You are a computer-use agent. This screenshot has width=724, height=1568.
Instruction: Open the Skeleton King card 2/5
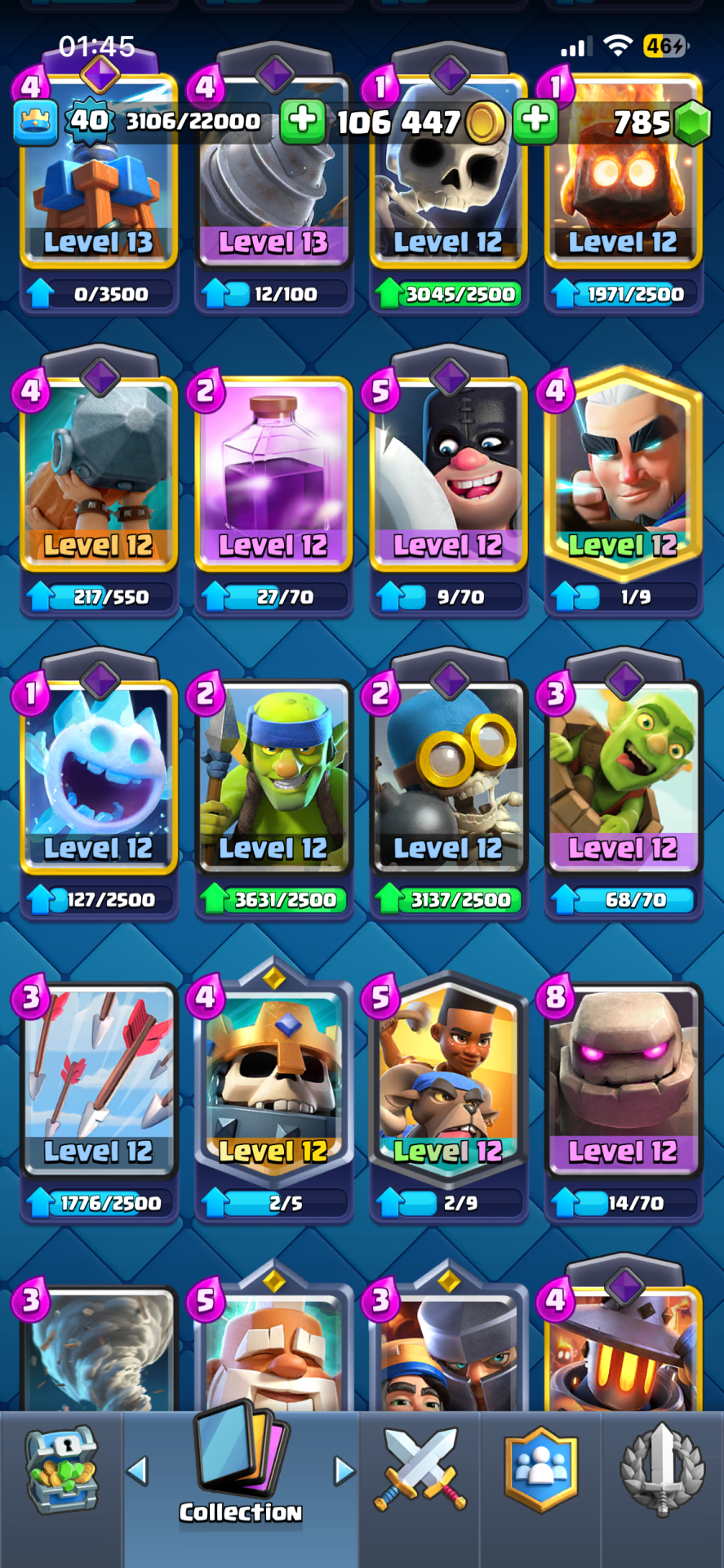(273, 1078)
